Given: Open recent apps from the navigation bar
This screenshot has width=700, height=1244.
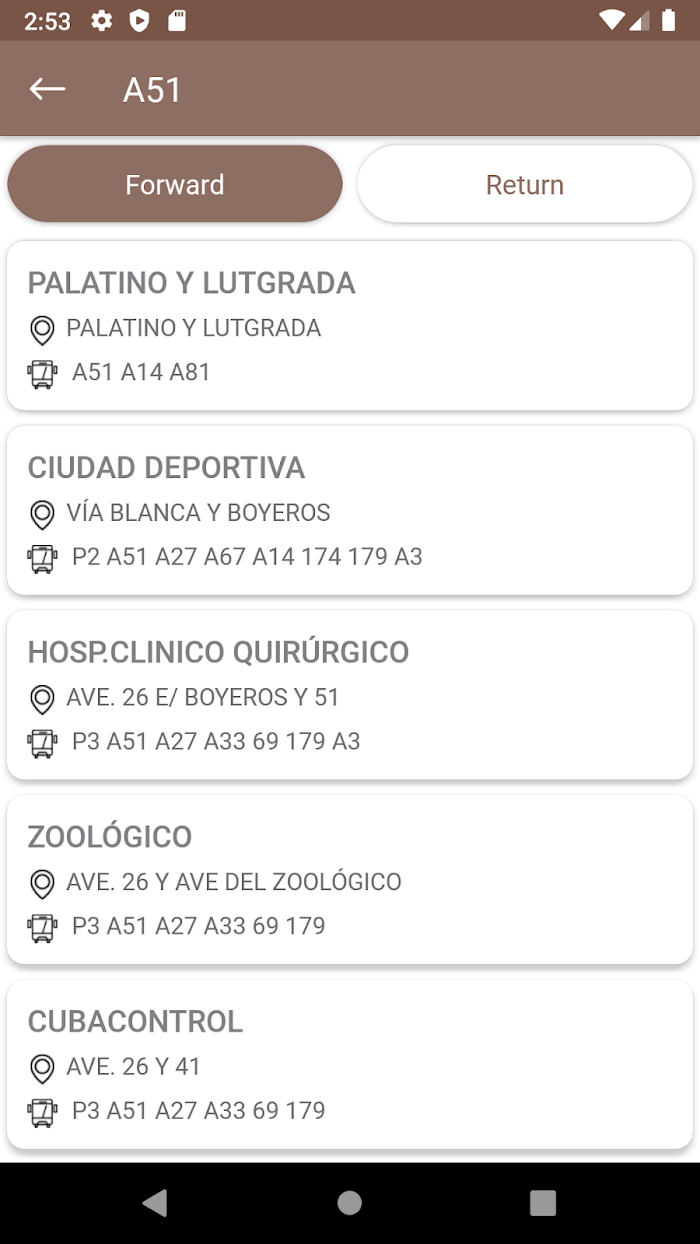Looking at the screenshot, I should 543,1202.
